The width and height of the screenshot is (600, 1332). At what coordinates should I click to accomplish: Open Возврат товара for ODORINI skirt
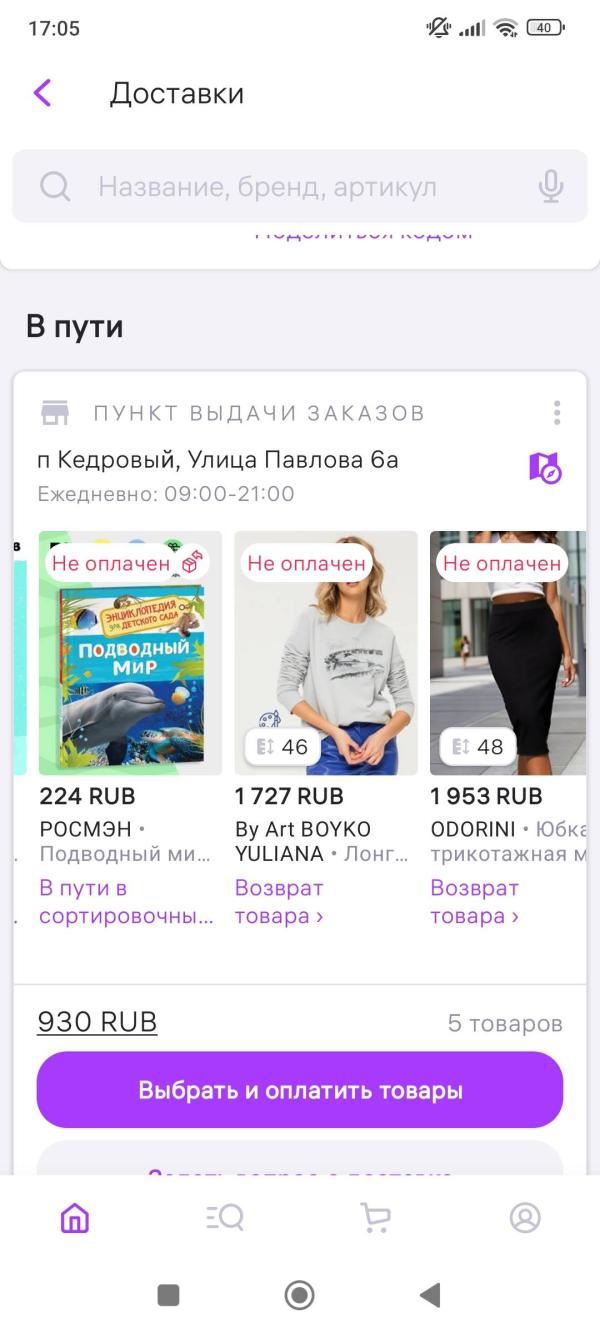pyautogui.click(x=475, y=902)
